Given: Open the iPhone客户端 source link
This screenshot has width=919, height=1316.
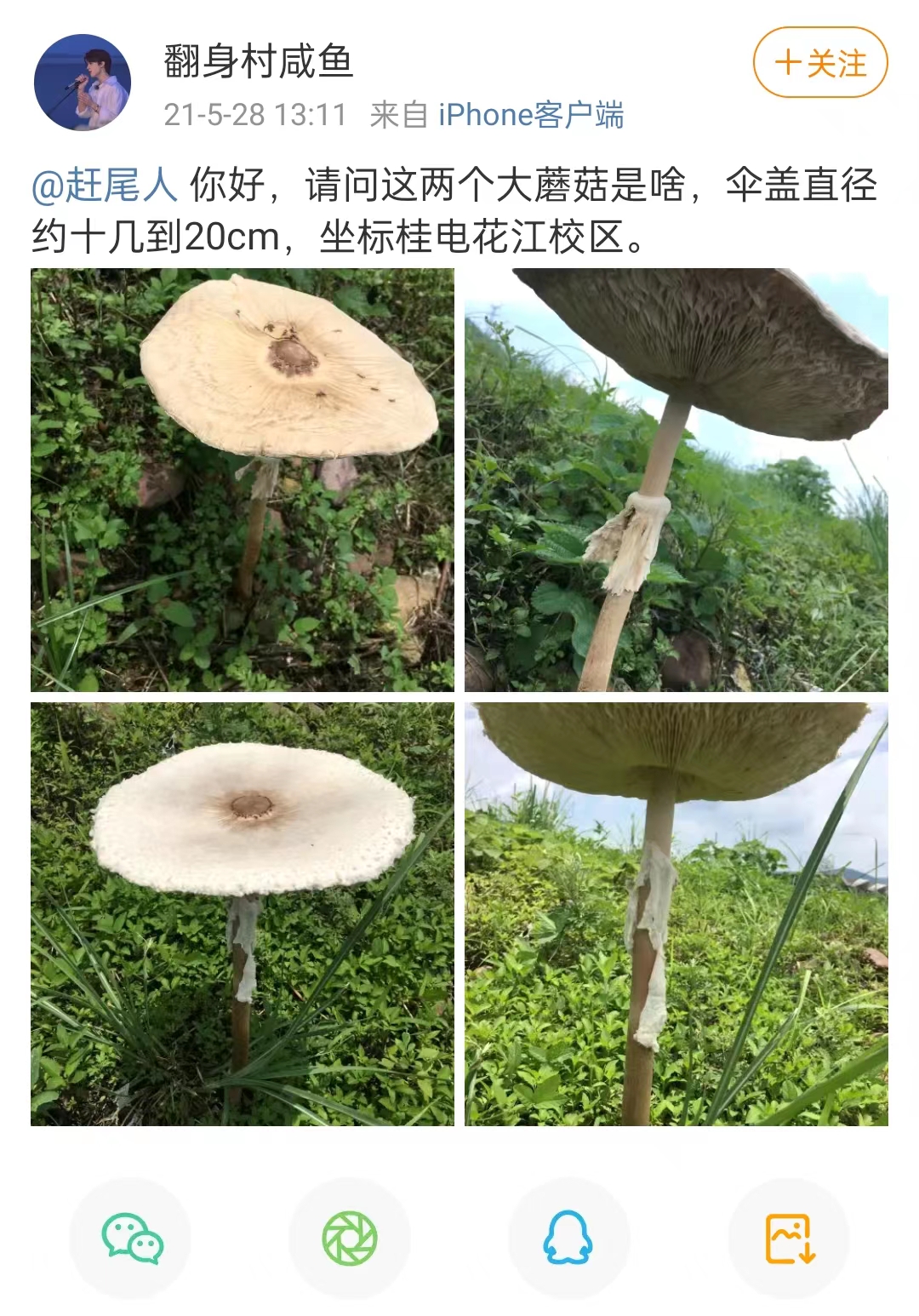Looking at the screenshot, I should pyautogui.click(x=531, y=115).
